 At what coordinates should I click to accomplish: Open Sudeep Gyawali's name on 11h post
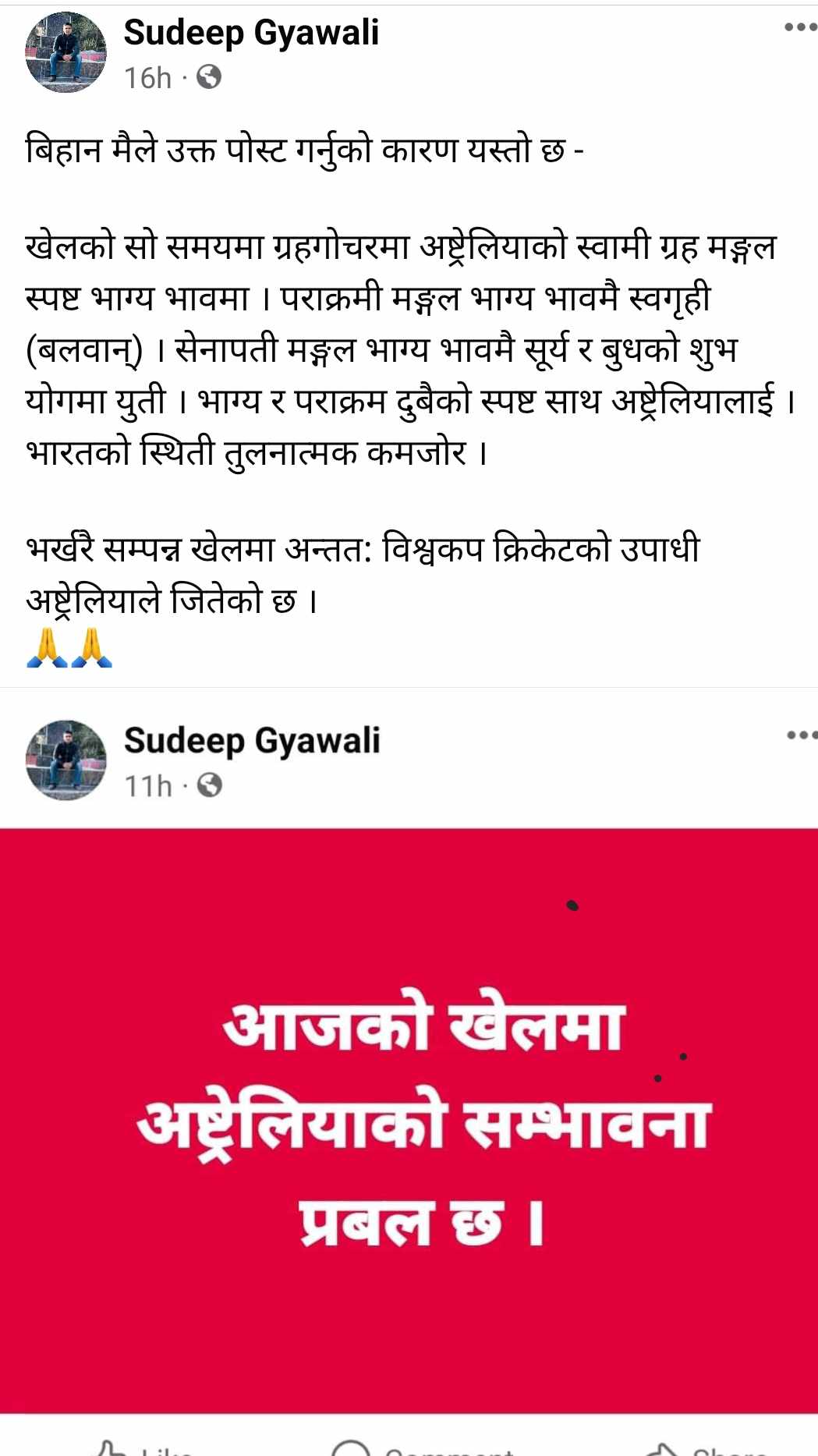click(252, 741)
